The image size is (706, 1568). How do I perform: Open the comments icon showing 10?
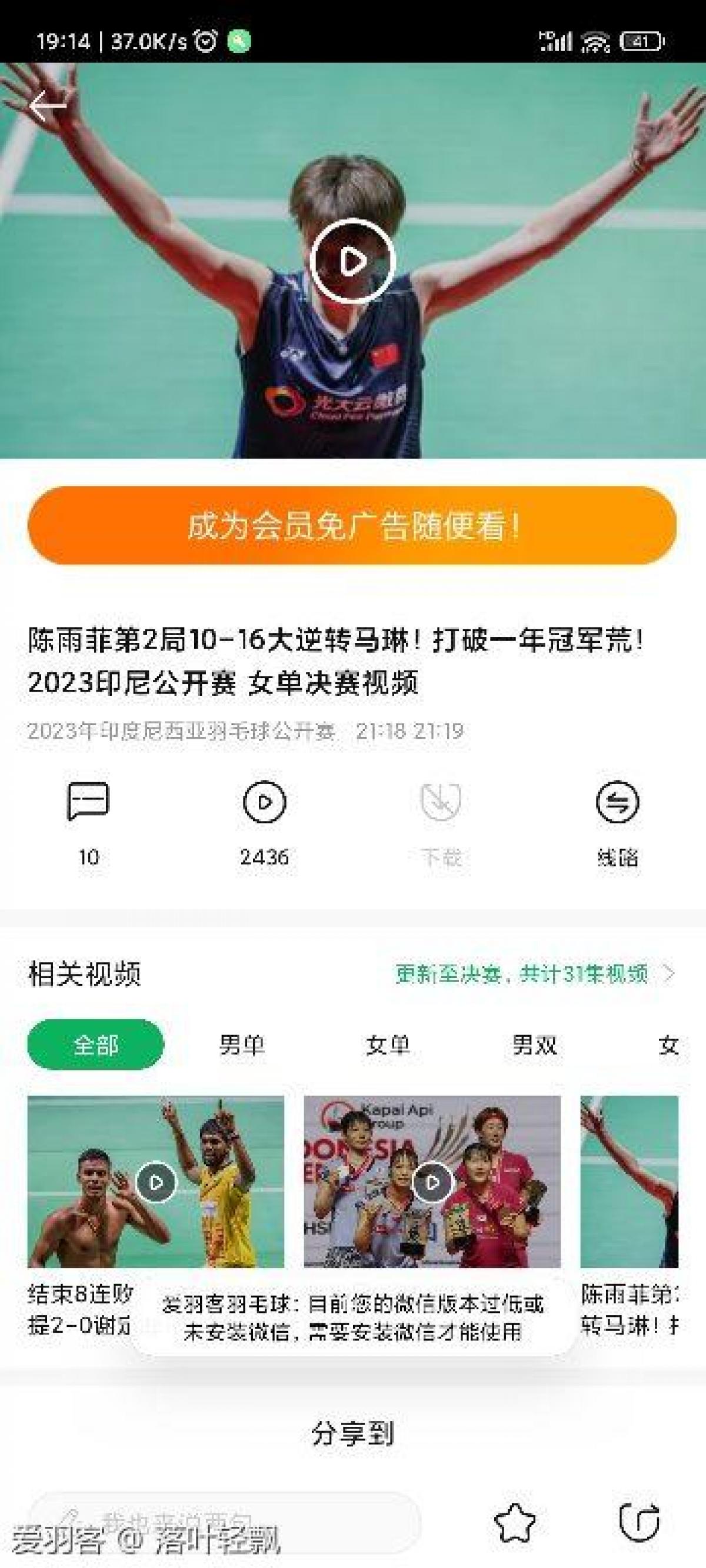pyautogui.click(x=88, y=802)
